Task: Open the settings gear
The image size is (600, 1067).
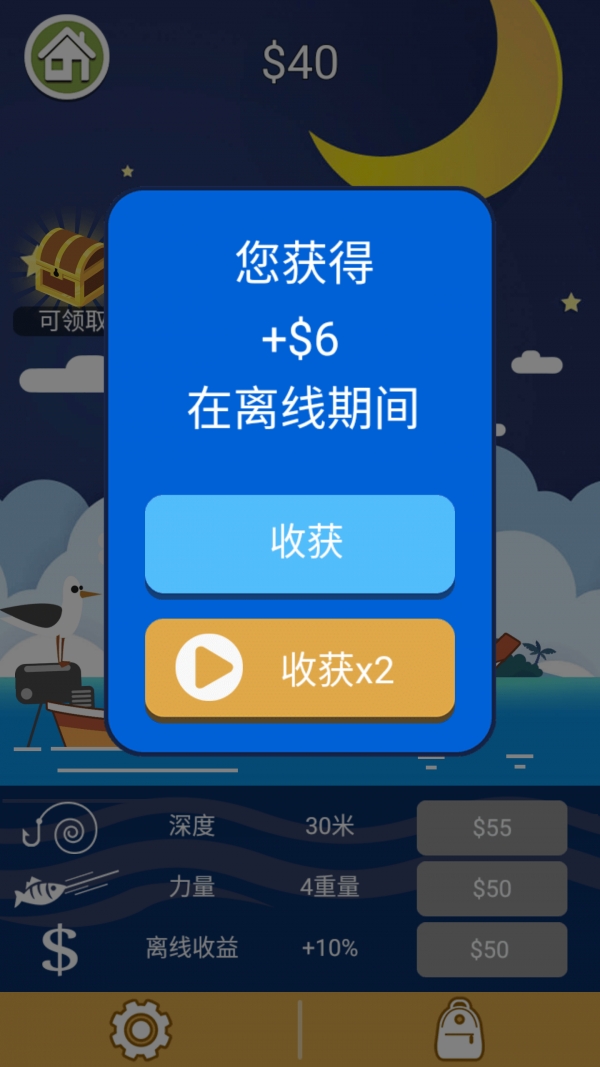Action: (140, 1028)
